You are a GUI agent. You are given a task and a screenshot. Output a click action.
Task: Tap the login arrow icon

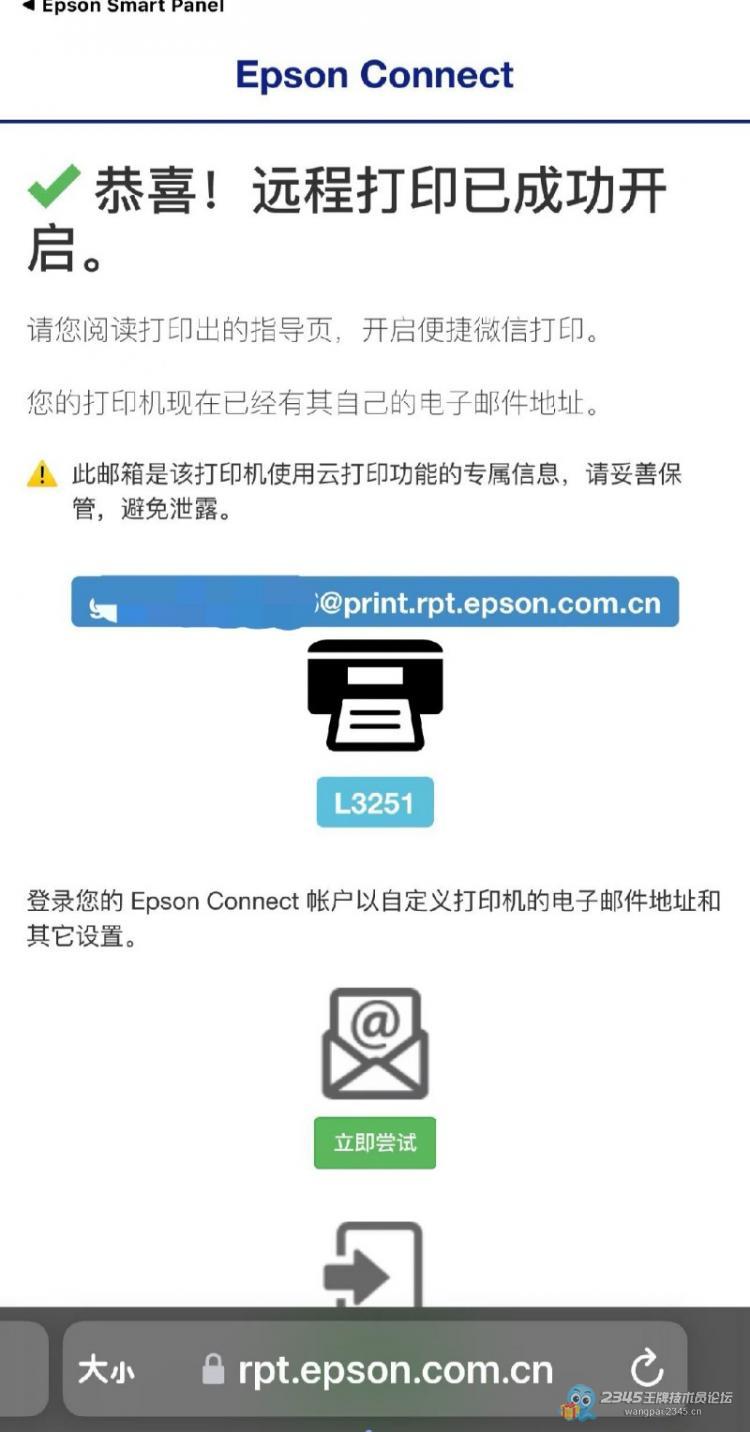373,1265
